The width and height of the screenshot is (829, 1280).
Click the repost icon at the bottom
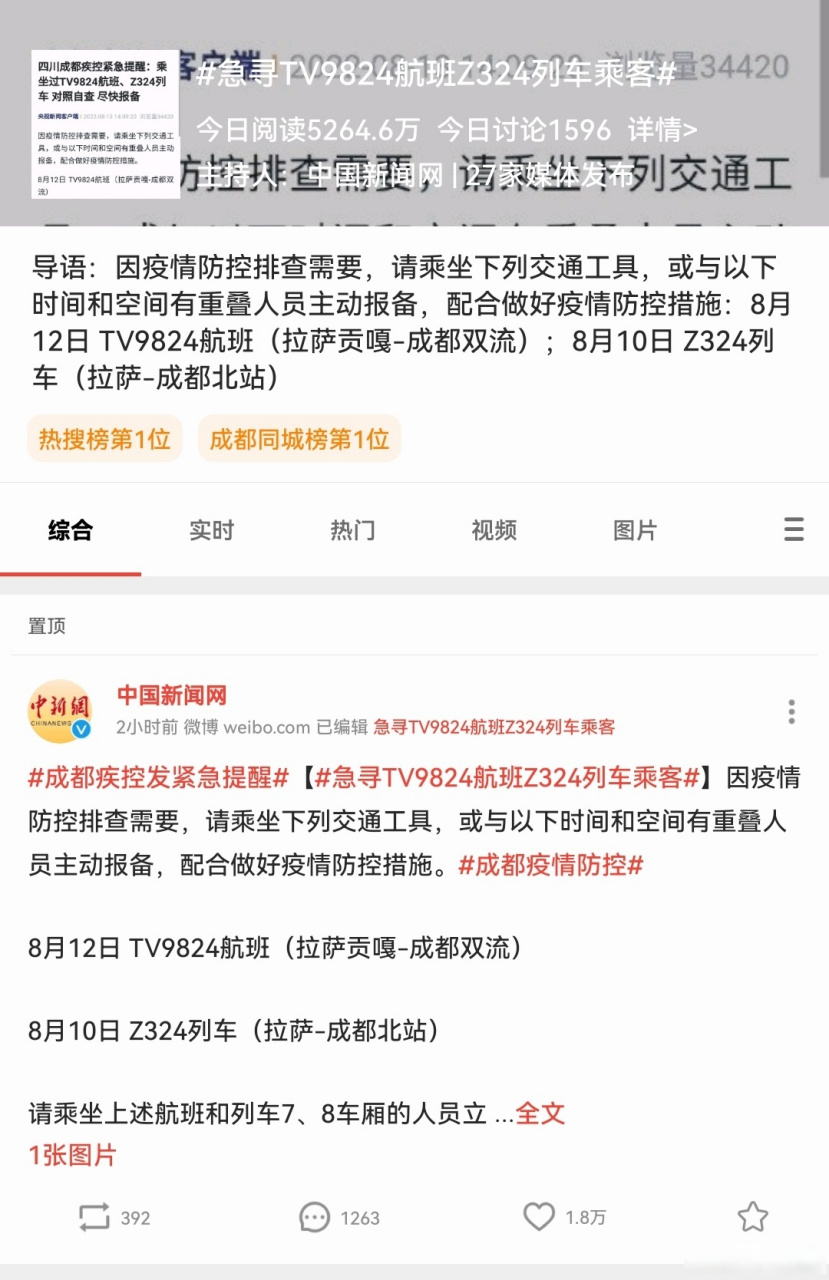click(94, 1218)
